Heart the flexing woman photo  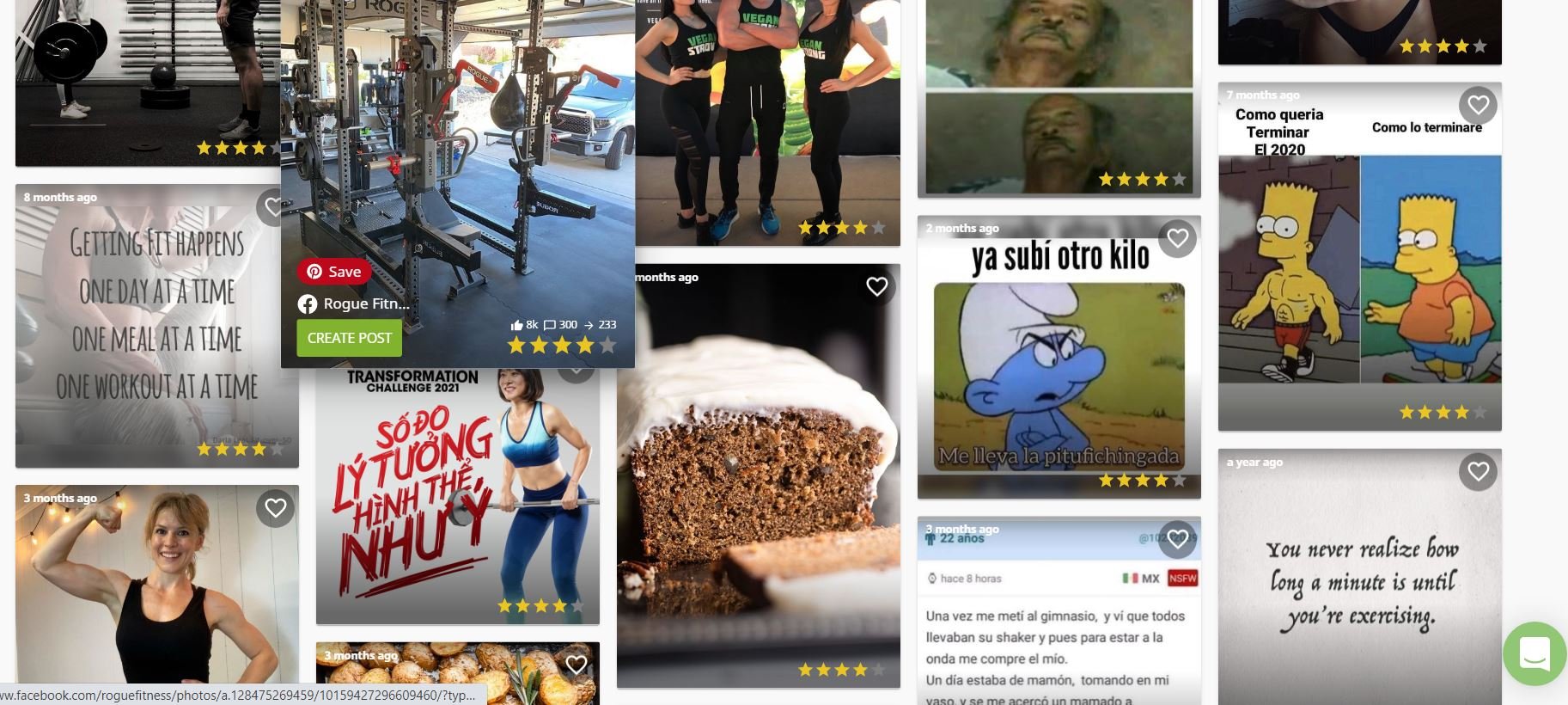275,508
